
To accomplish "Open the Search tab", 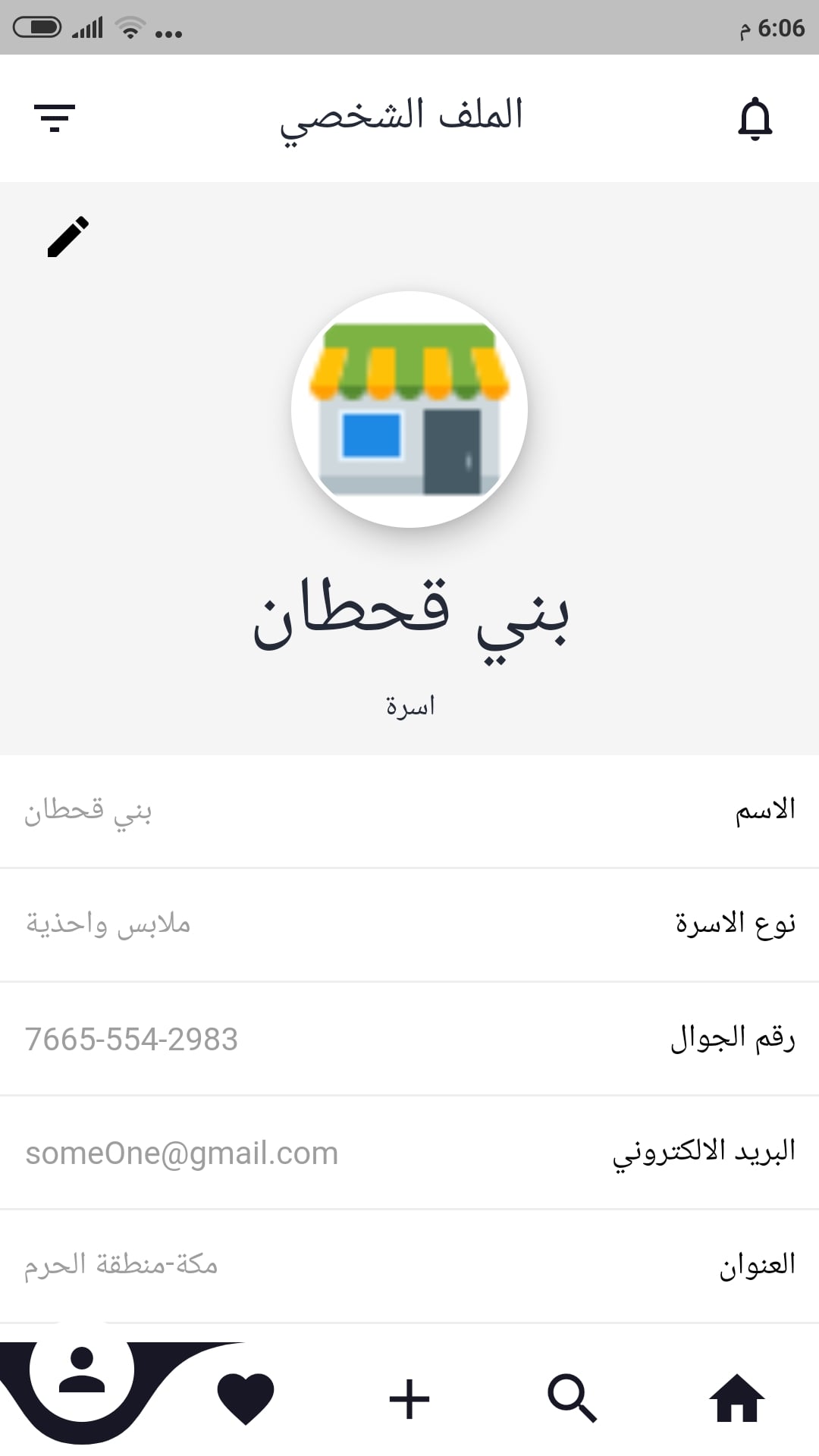I will click(573, 1398).
